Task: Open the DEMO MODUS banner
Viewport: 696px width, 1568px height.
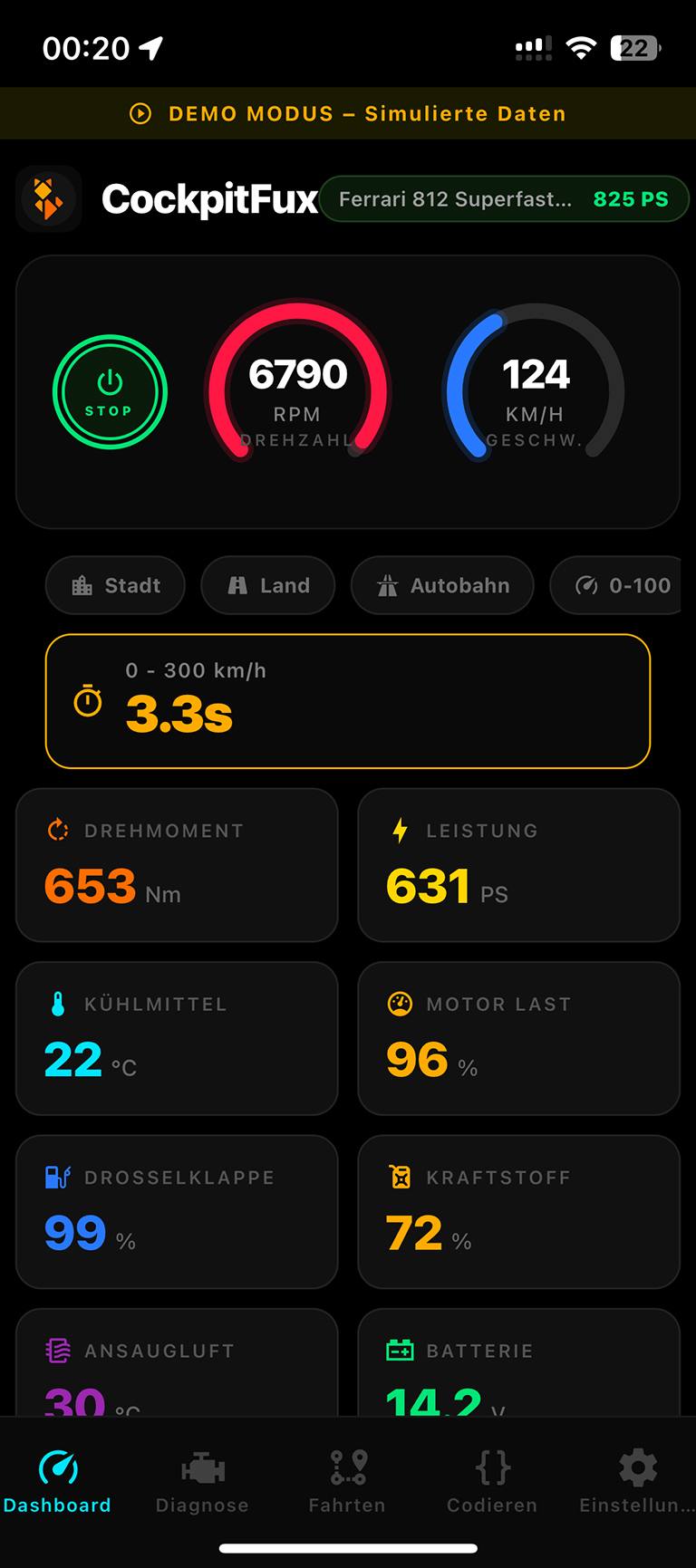Action: point(348,113)
